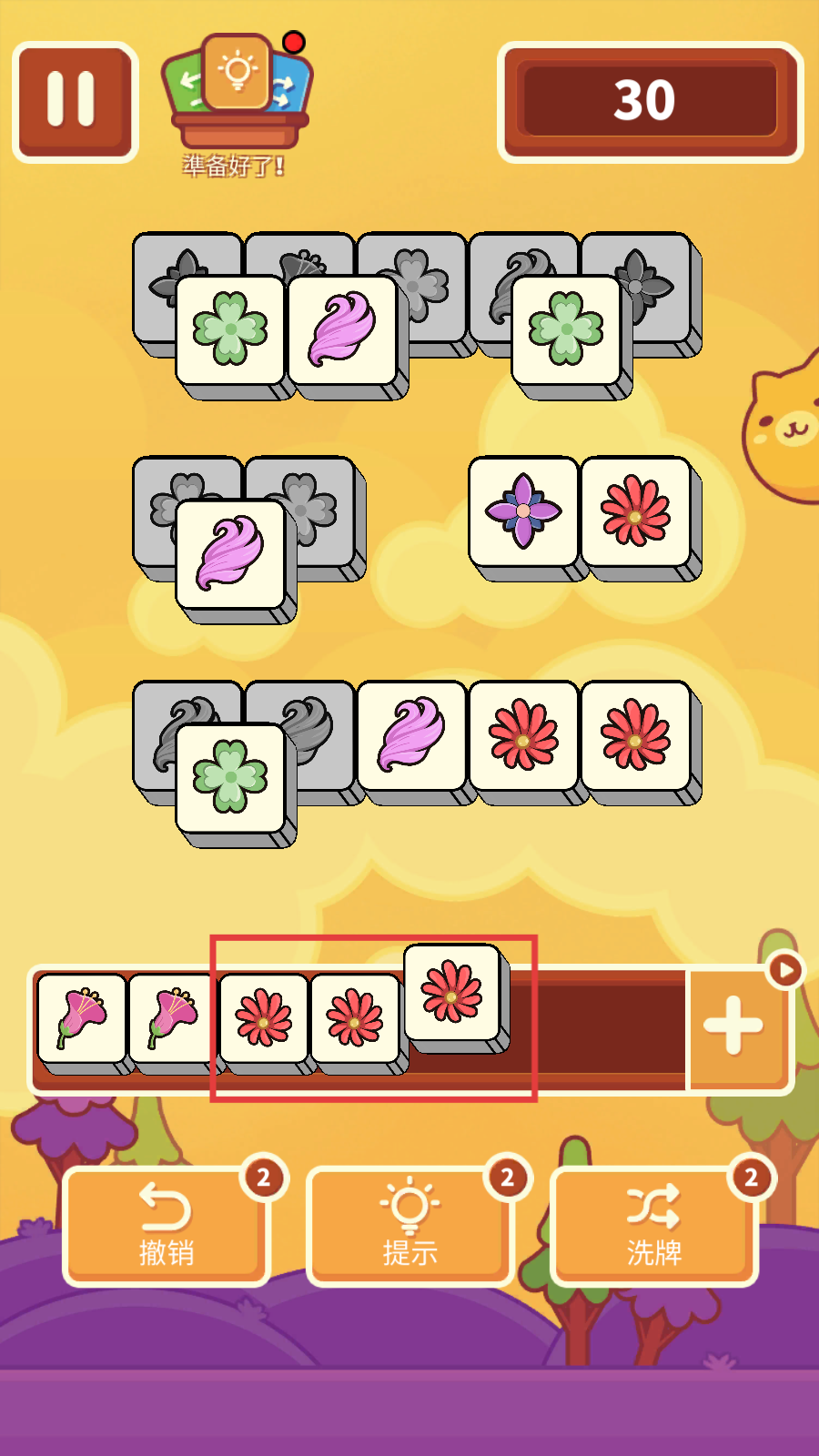Select the pink feather tile in the bottom row

[412, 735]
